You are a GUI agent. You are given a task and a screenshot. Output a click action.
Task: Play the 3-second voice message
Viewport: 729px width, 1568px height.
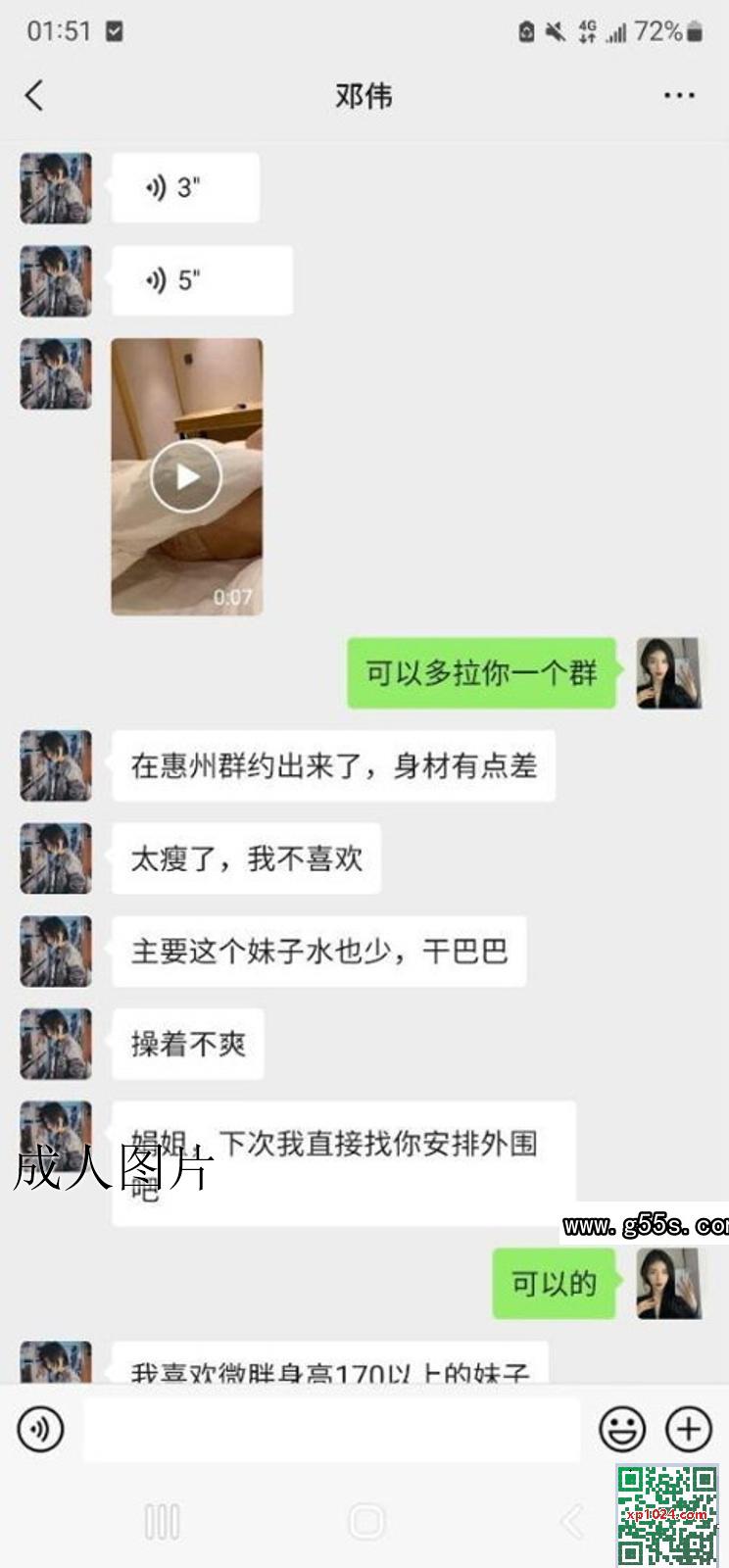185,187
